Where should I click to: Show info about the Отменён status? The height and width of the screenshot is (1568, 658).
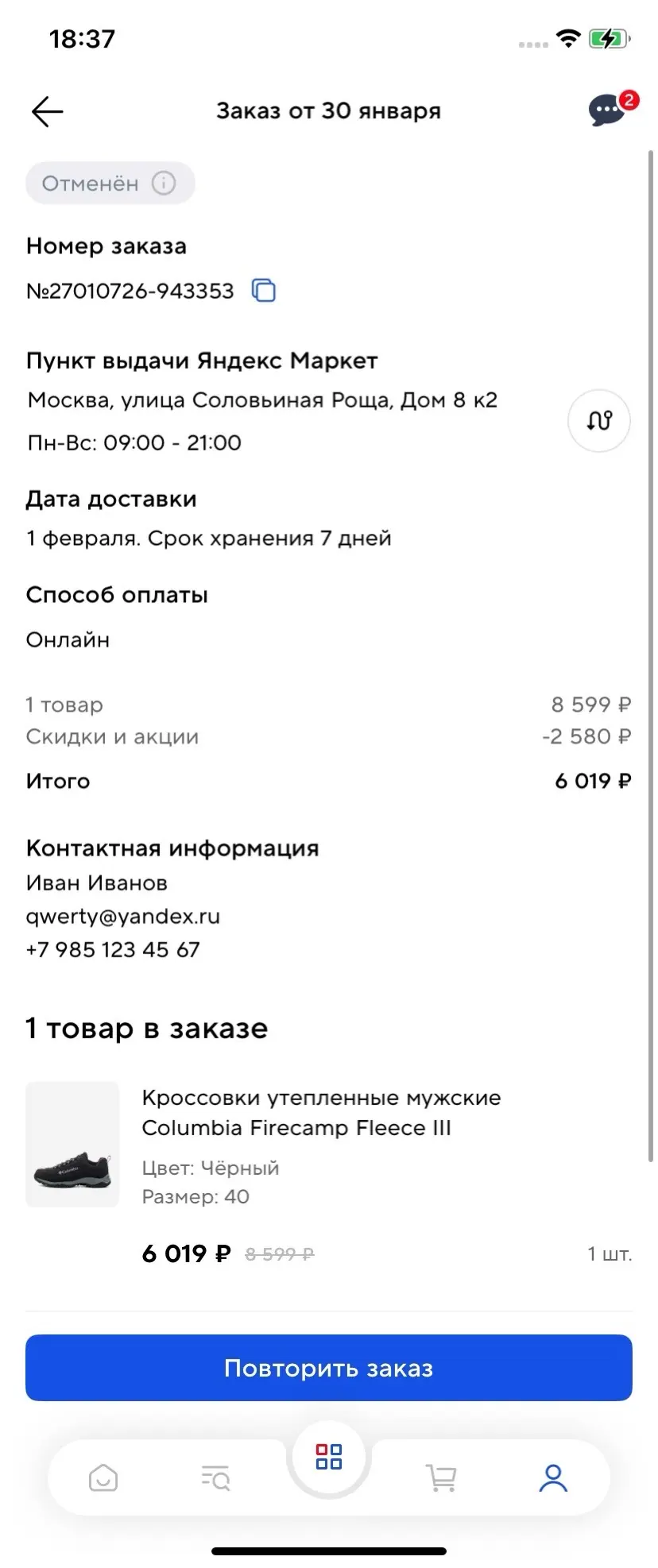click(x=164, y=183)
